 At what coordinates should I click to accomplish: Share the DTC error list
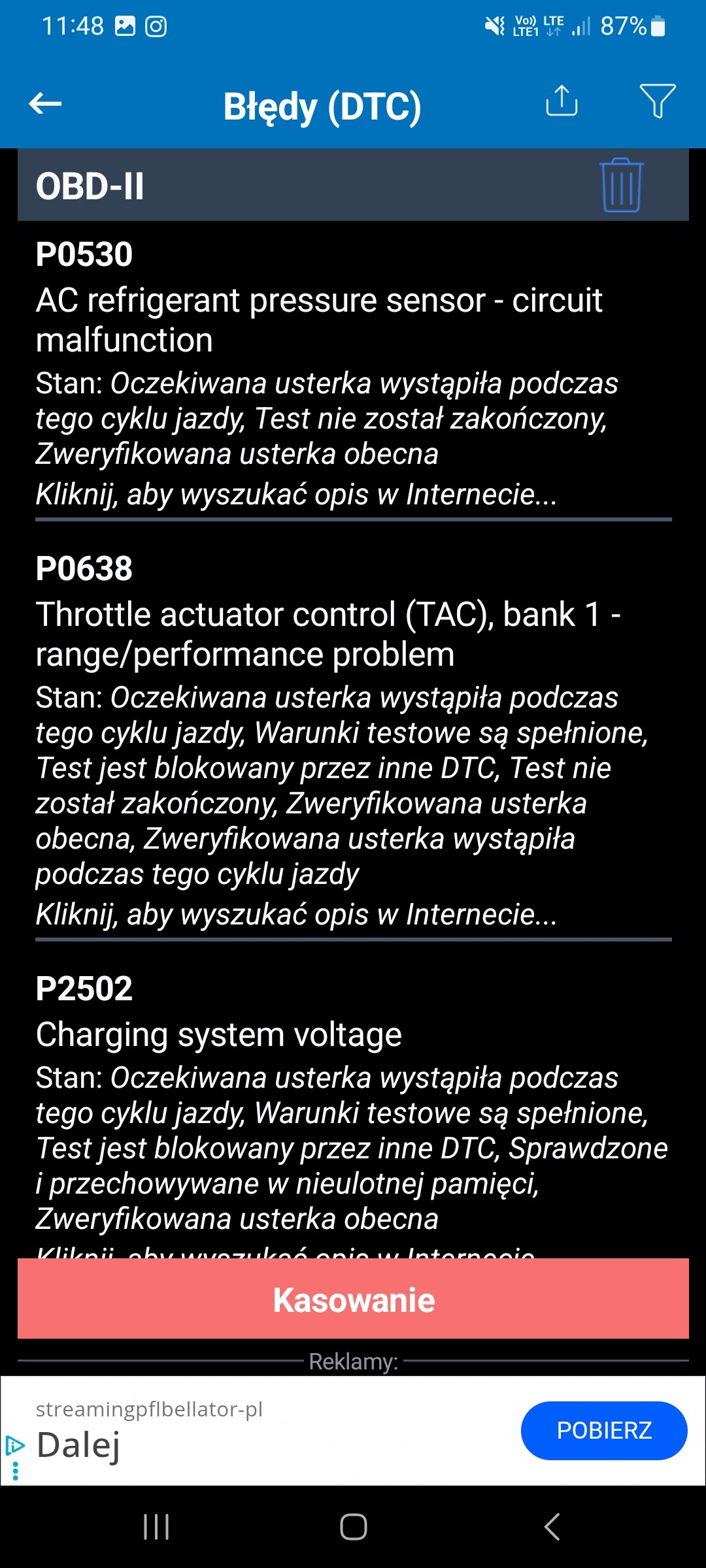point(562,101)
